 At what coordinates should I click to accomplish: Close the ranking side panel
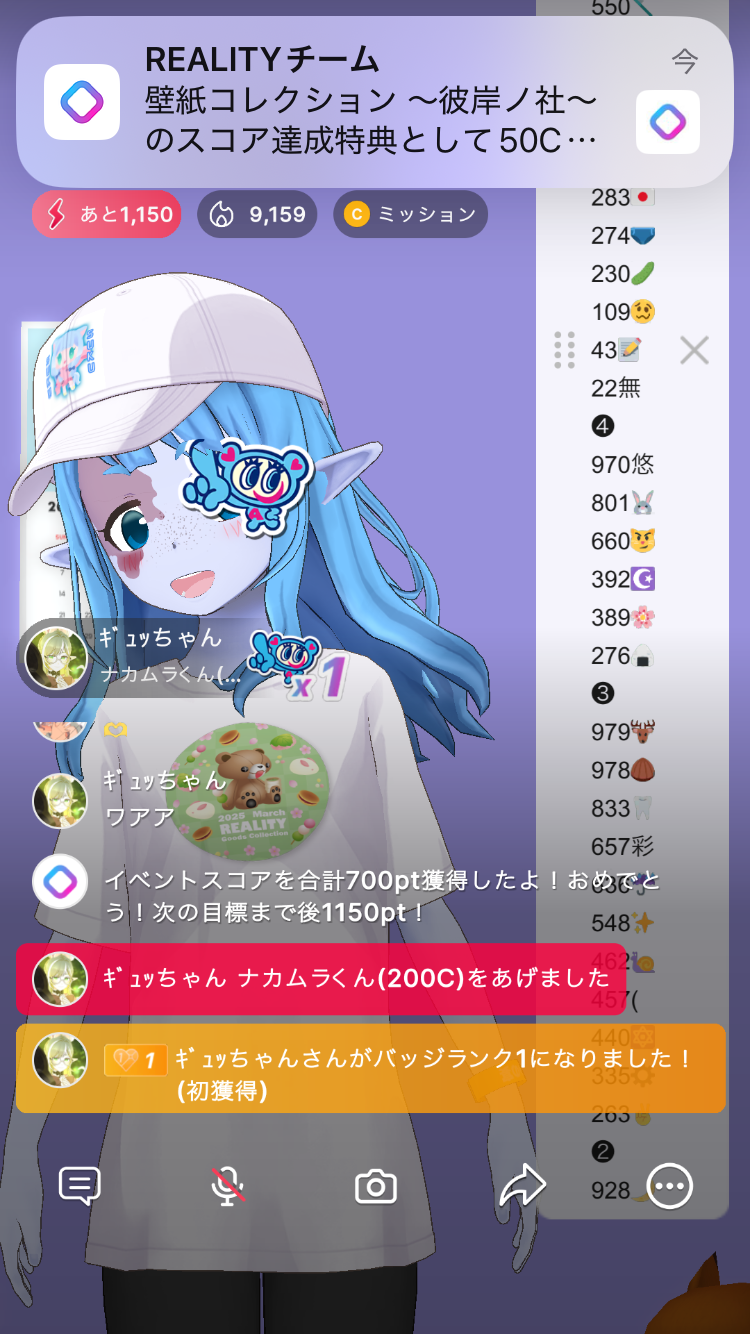pos(694,350)
